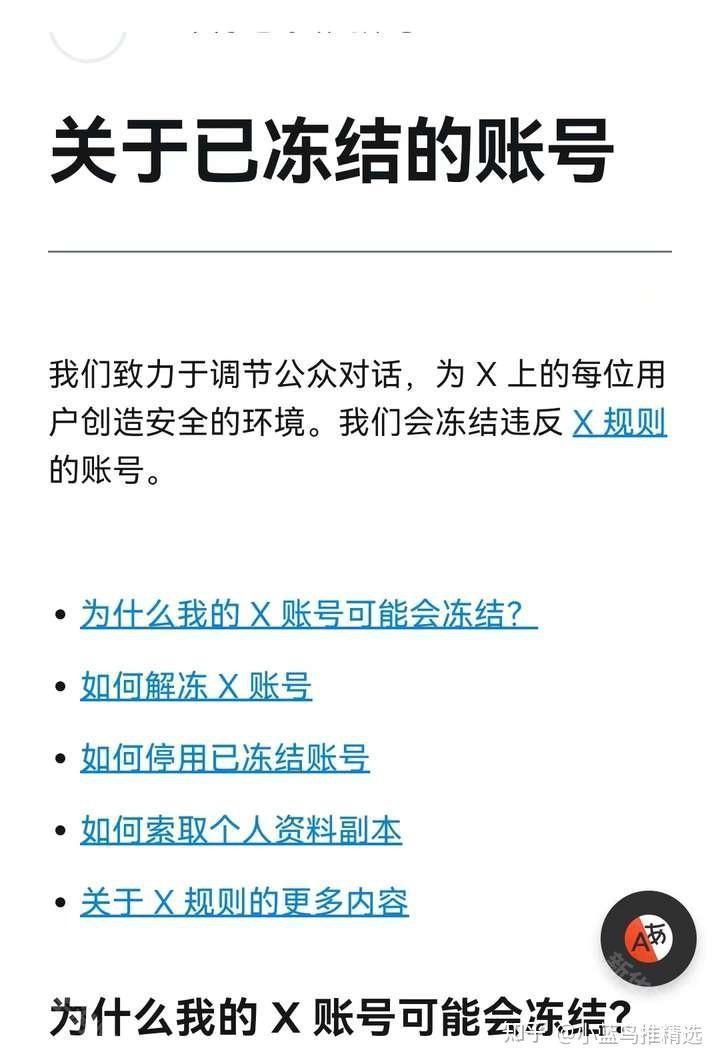Open the 如何解冻 X 账号 link
720x1064 pixels.
(x=196, y=686)
